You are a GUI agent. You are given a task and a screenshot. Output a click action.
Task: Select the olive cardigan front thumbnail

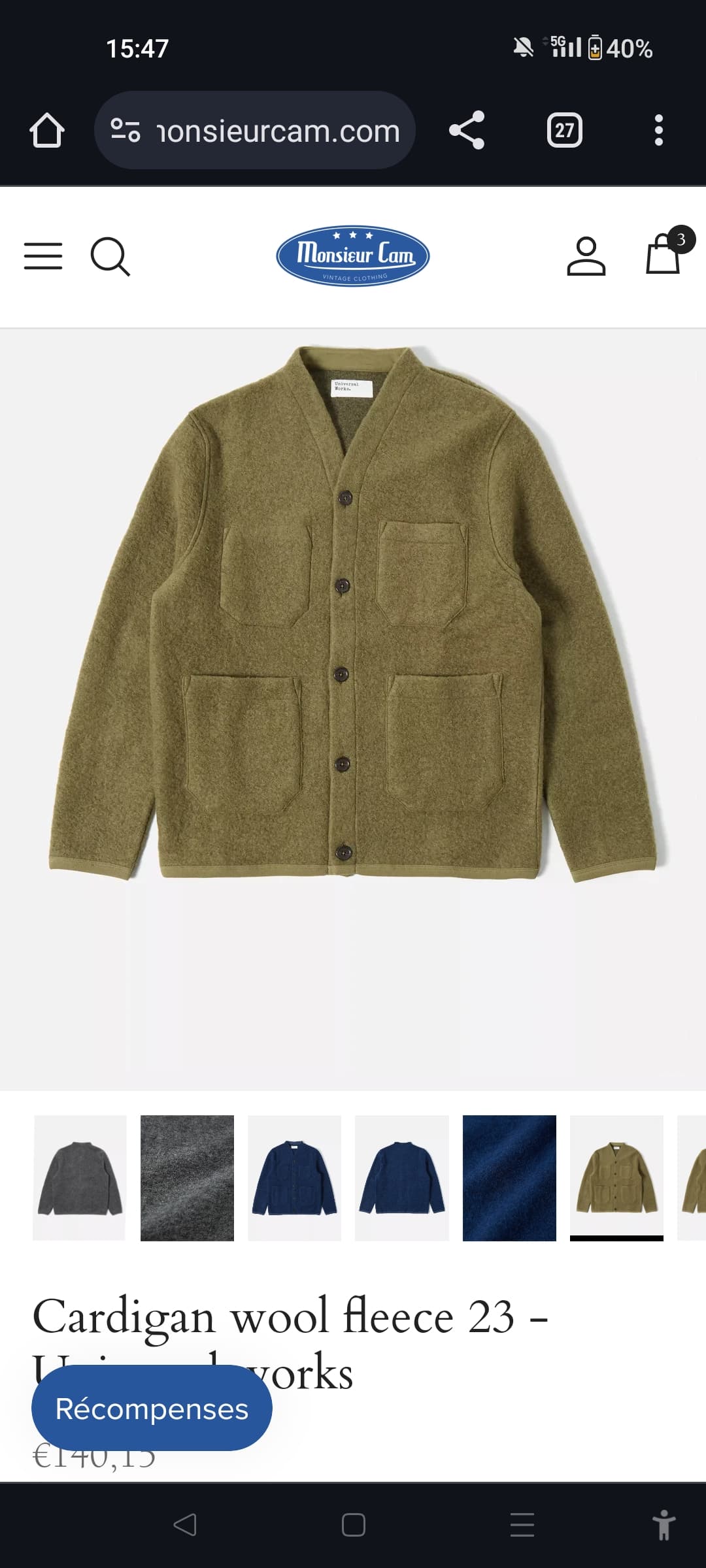(x=616, y=1178)
